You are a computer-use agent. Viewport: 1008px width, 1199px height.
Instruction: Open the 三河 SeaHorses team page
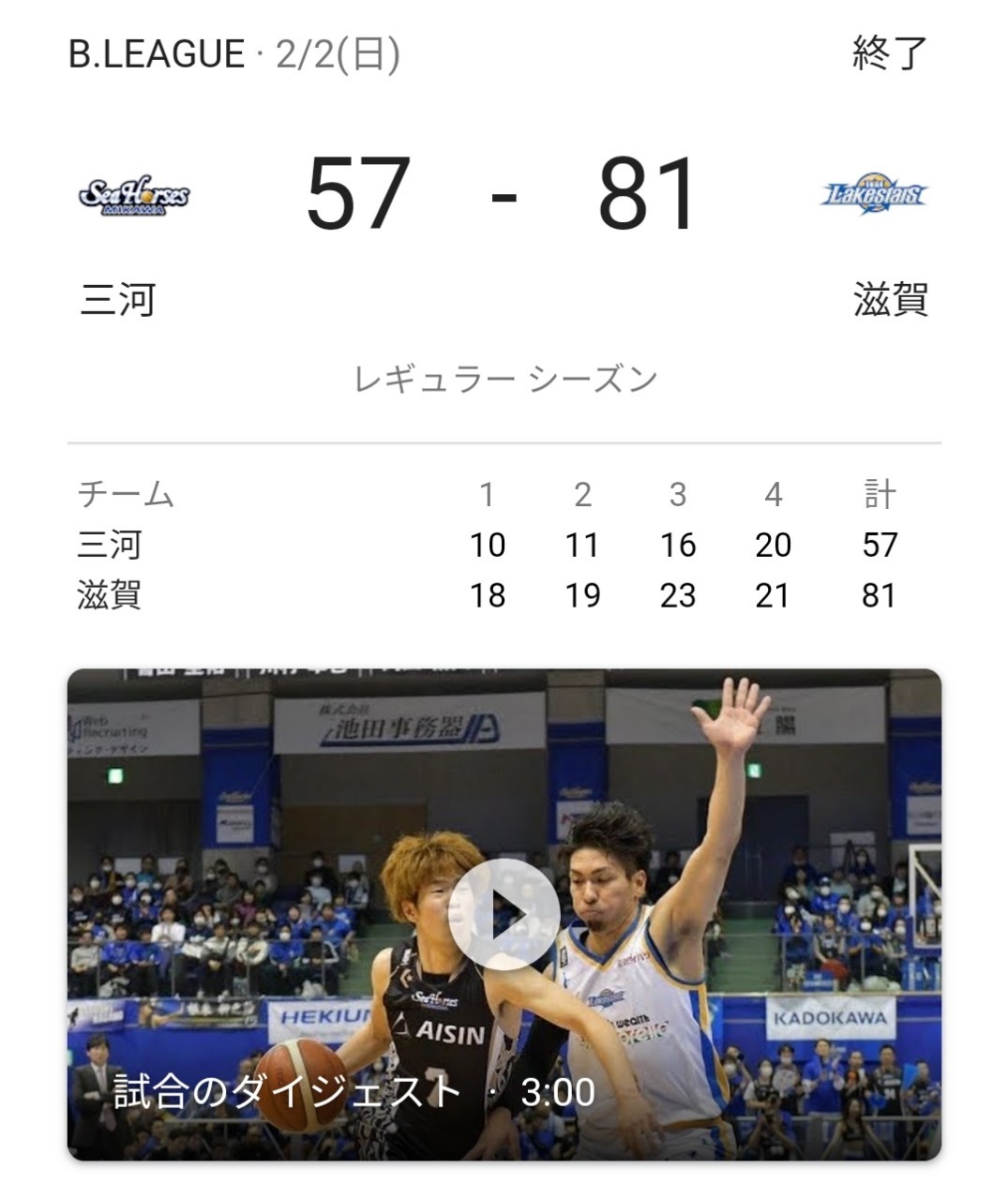[x=132, y=196]
